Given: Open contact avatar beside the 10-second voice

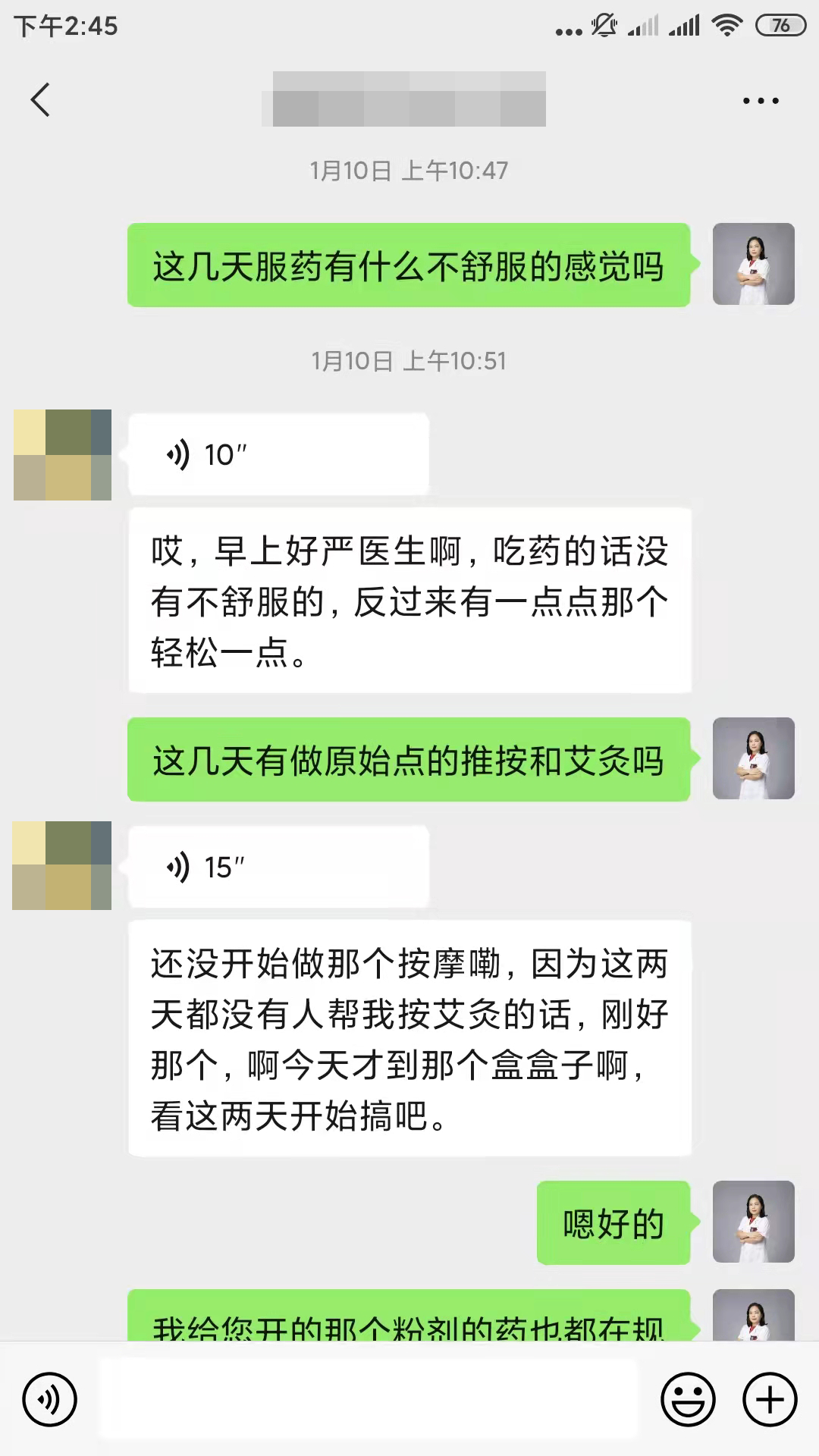Looking at the screenshot, I should coord(62,455).
